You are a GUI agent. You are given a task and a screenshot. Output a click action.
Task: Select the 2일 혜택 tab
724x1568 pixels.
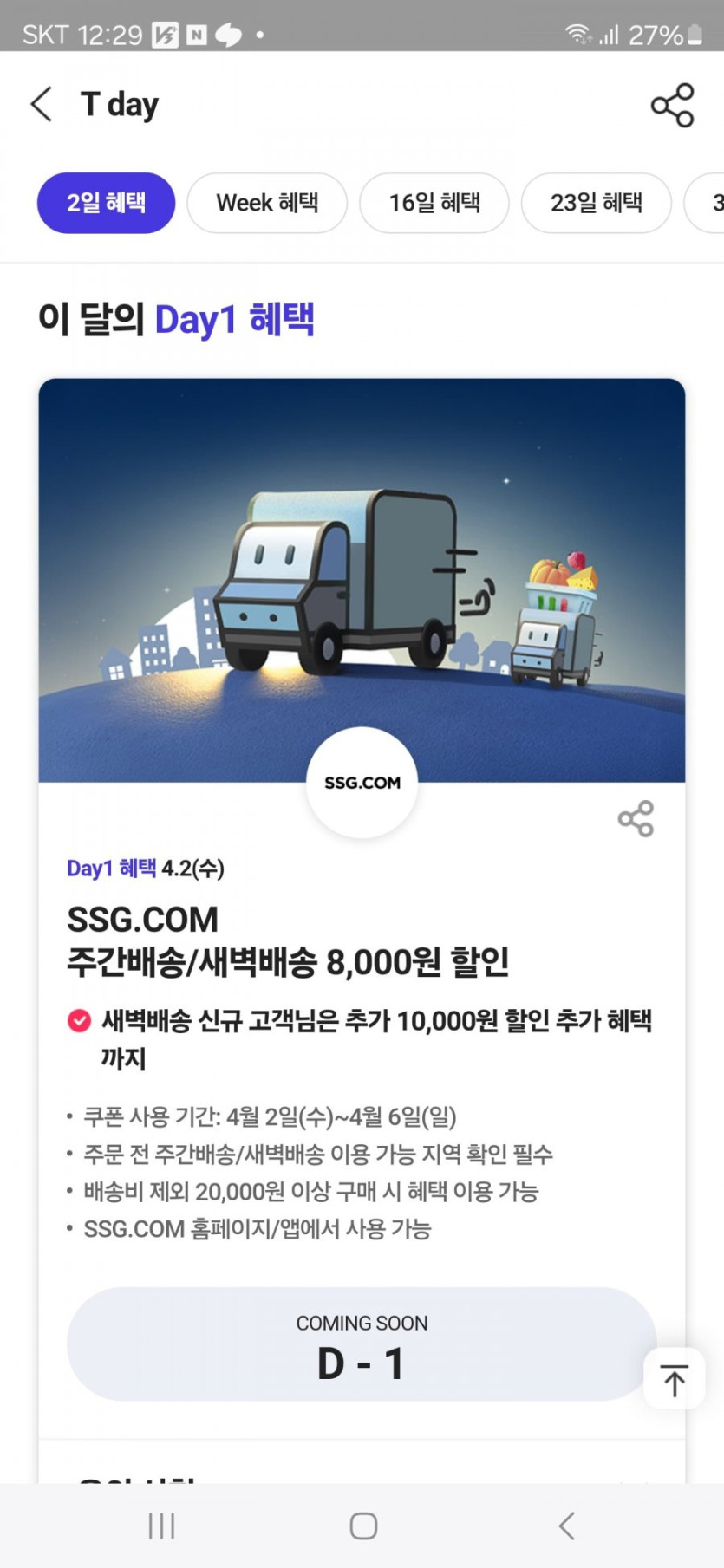[x=106, y=203]
